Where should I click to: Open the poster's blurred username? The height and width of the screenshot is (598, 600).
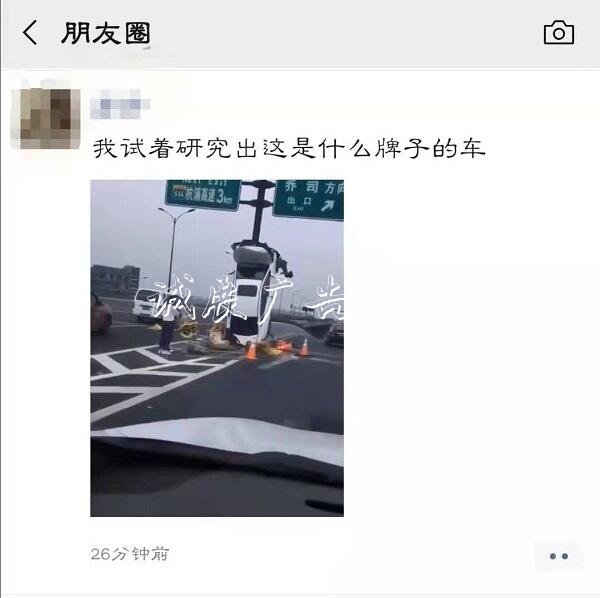[120, 102]
